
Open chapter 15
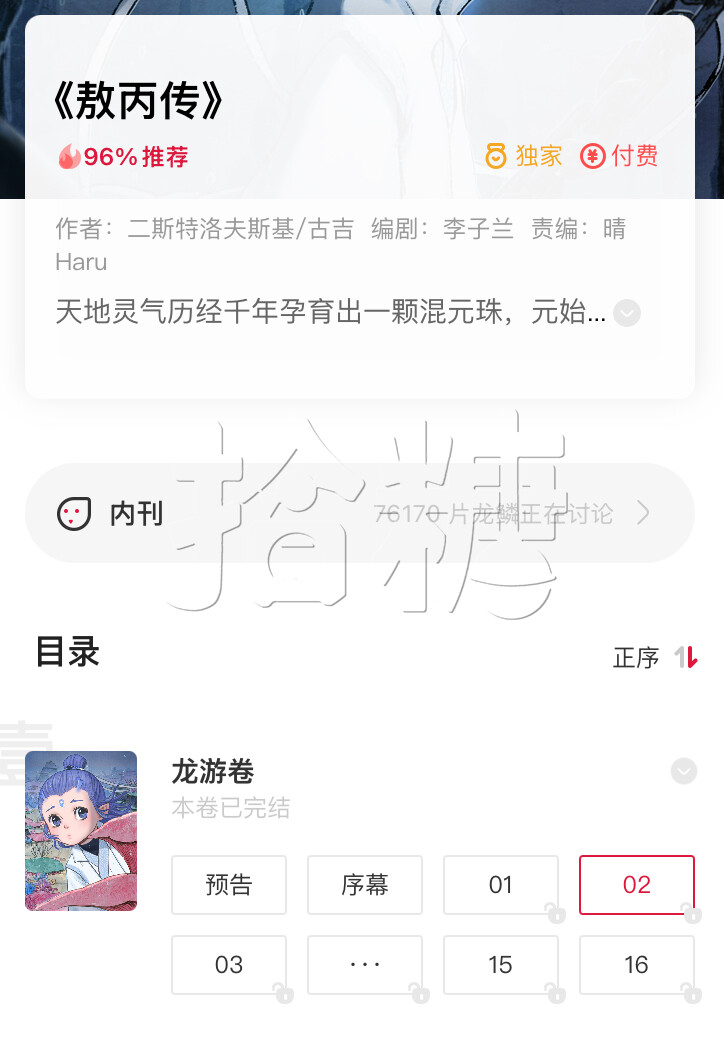(x=501, y=965)
